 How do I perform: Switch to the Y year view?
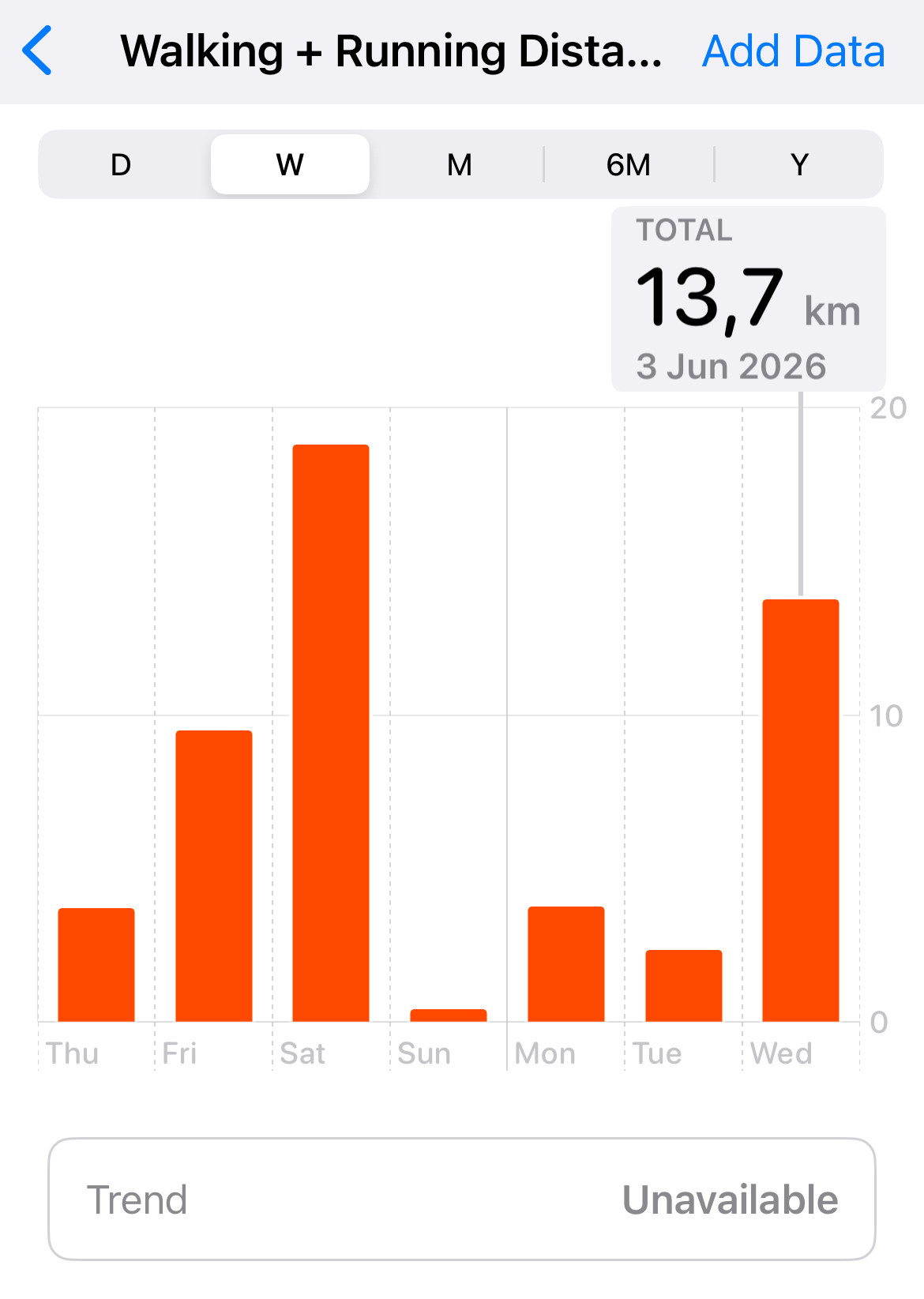tap(799, 165)
